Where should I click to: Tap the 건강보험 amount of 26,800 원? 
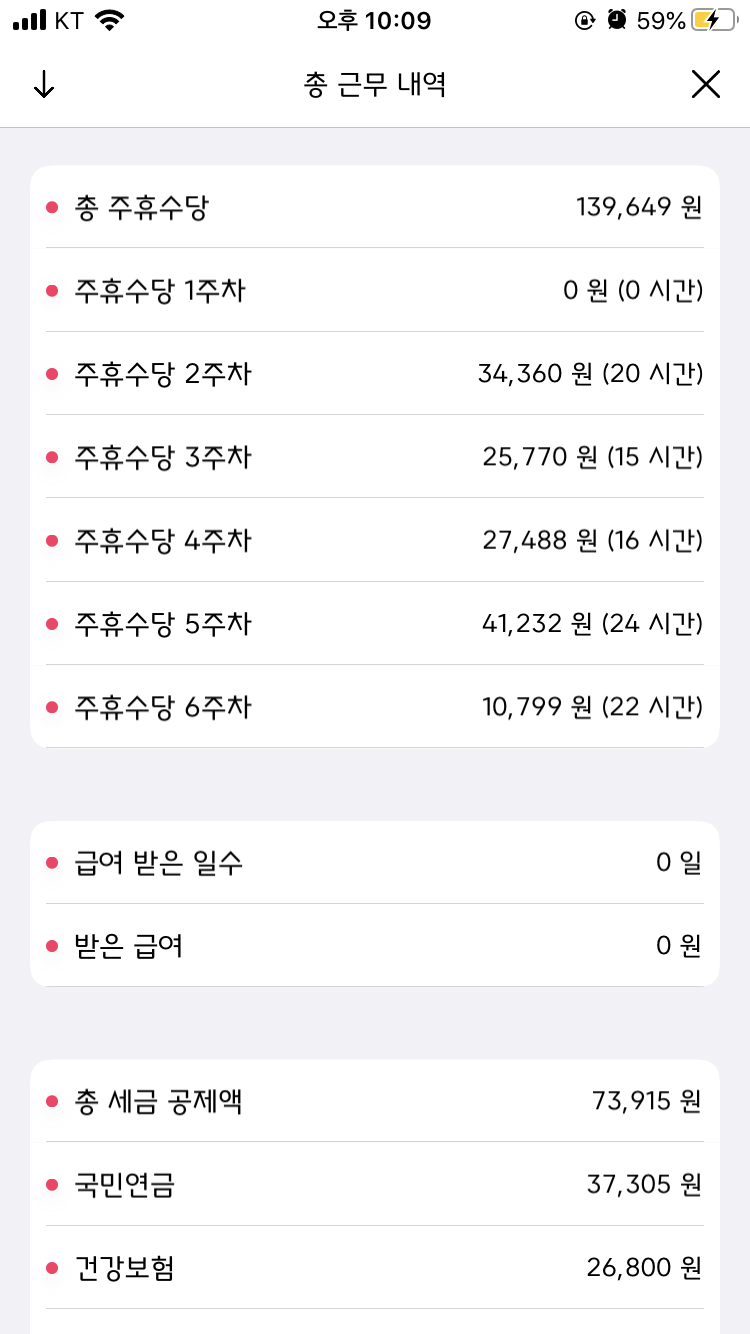pyautogui.click(x=640, y=1267)
